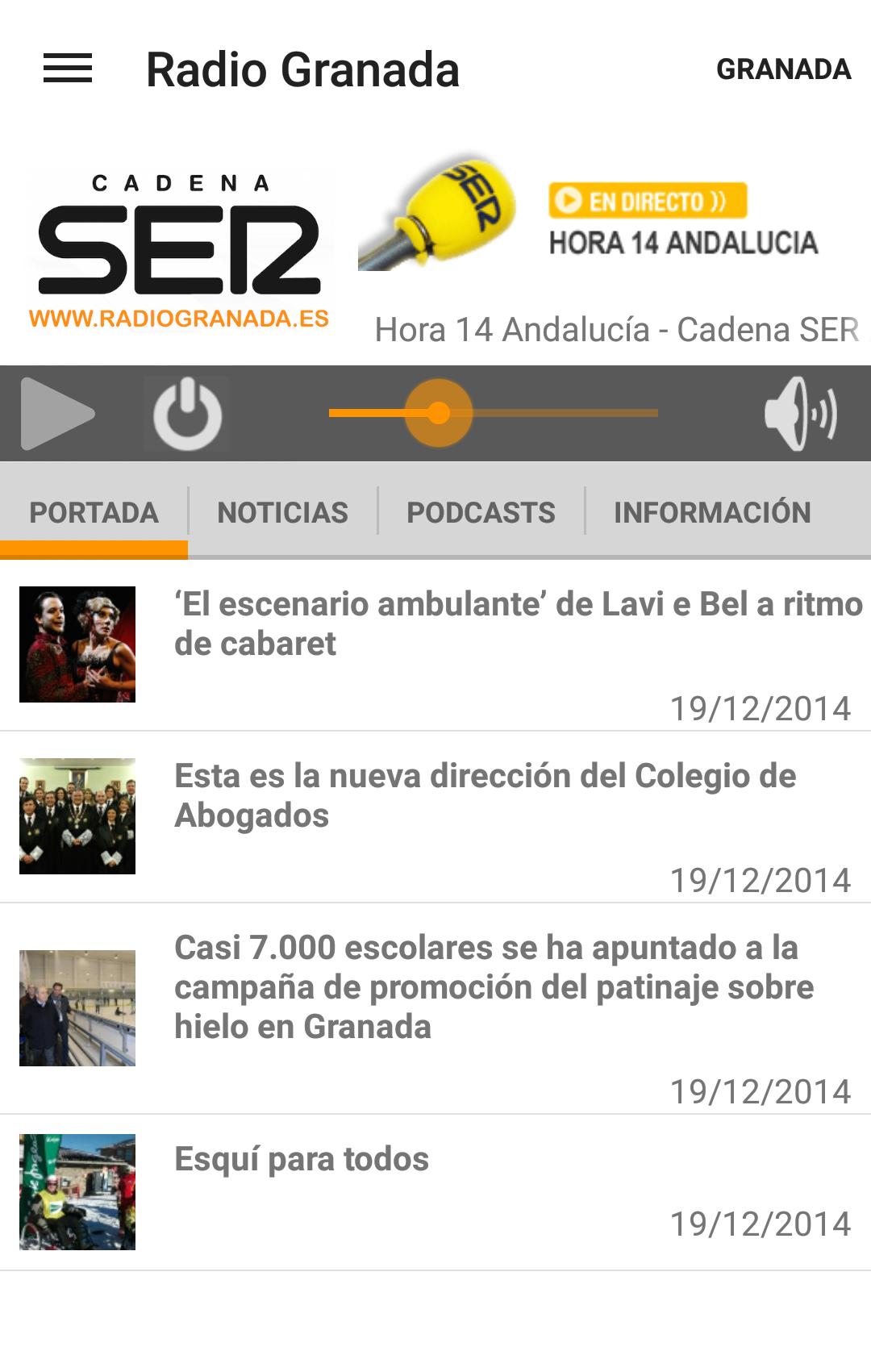Toggle playback on with the play control
This screenshot has width=871, height=1372.
pos(56,414)
